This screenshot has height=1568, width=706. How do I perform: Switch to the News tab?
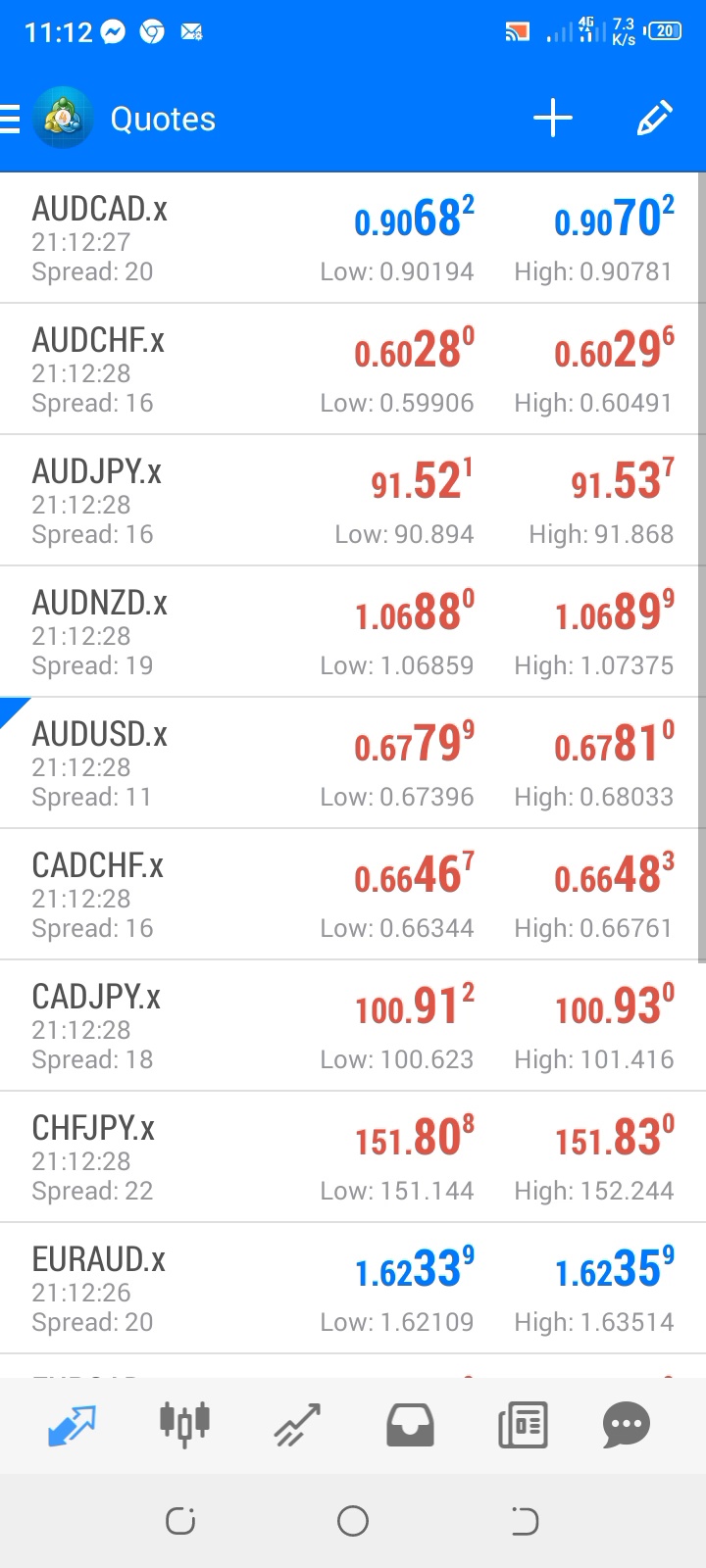click(523, 1425)
